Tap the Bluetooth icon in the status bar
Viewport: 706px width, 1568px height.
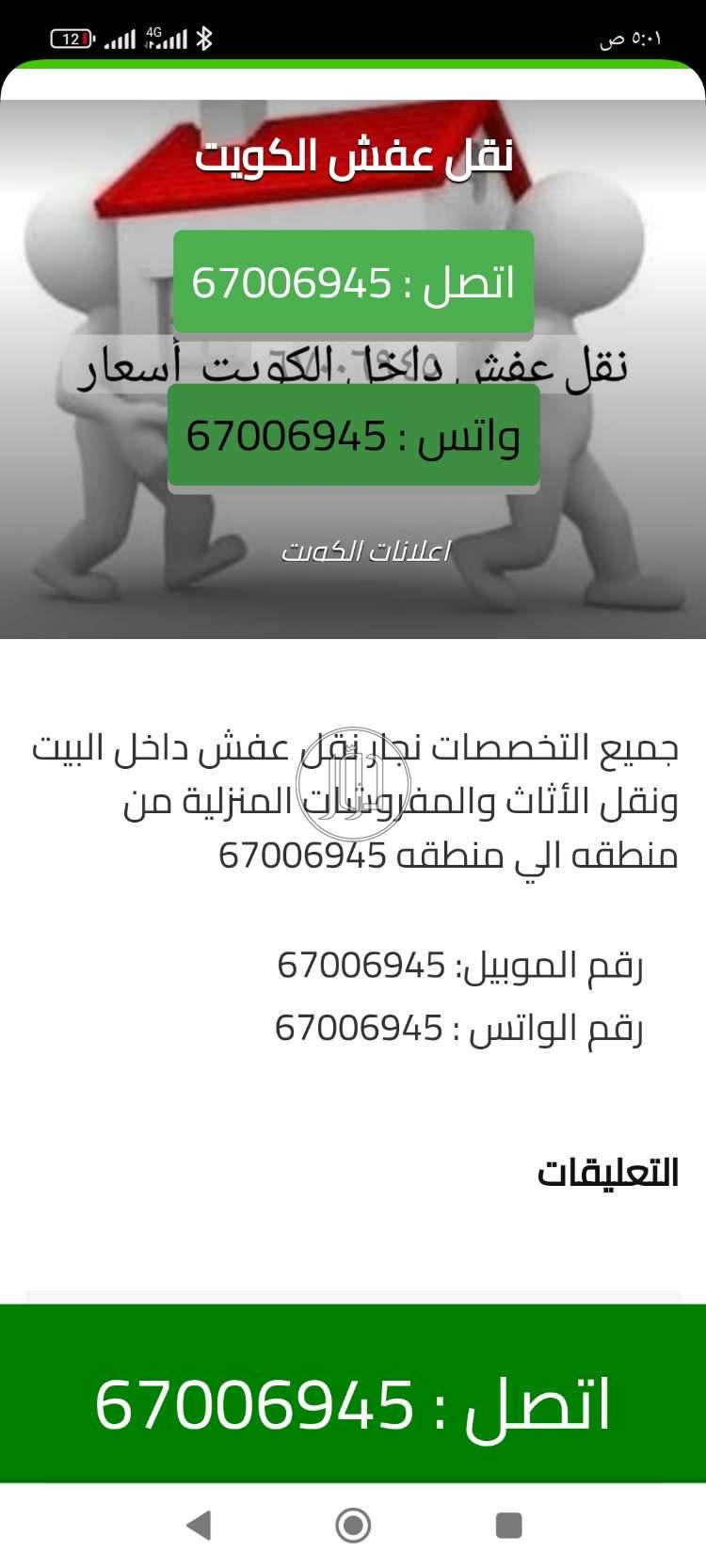coord(206,40)
